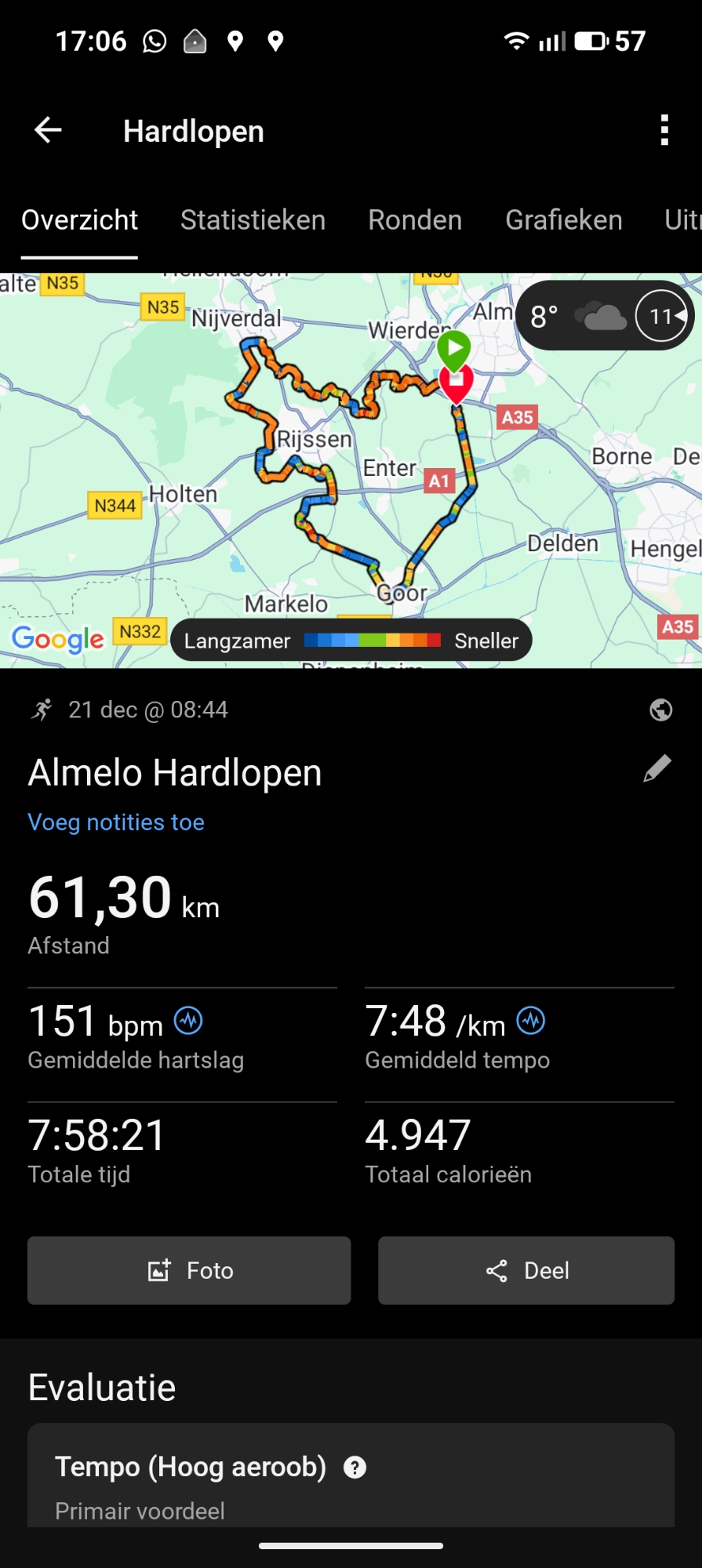Image resolution: width=702 pixels, height=1568 pixels.
Task: Open privacy globe icon settings
Action: pos(660,710)
